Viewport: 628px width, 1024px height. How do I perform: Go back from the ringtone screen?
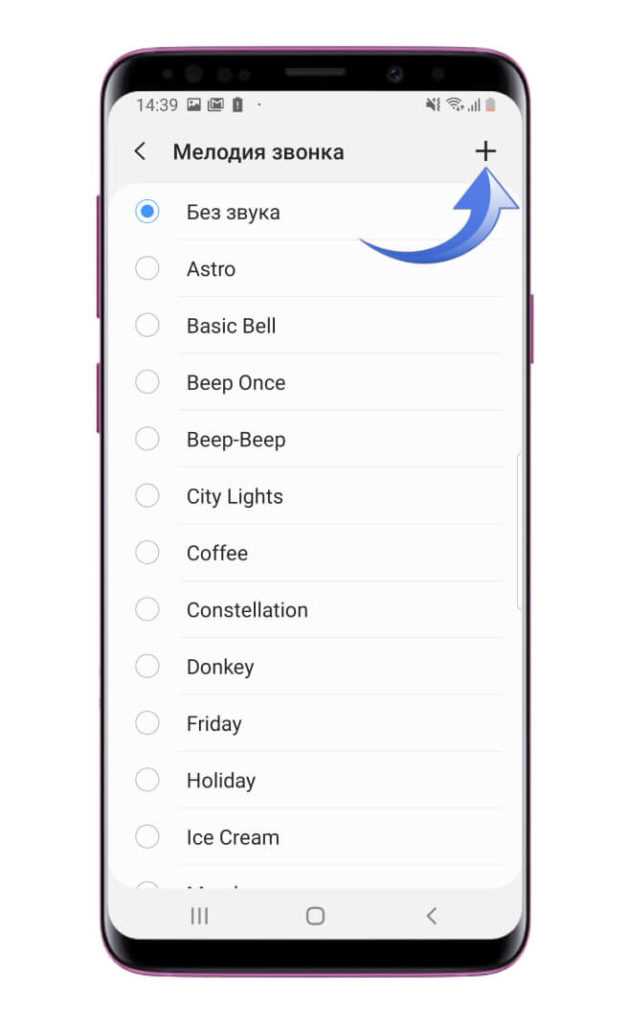point(140,151)
